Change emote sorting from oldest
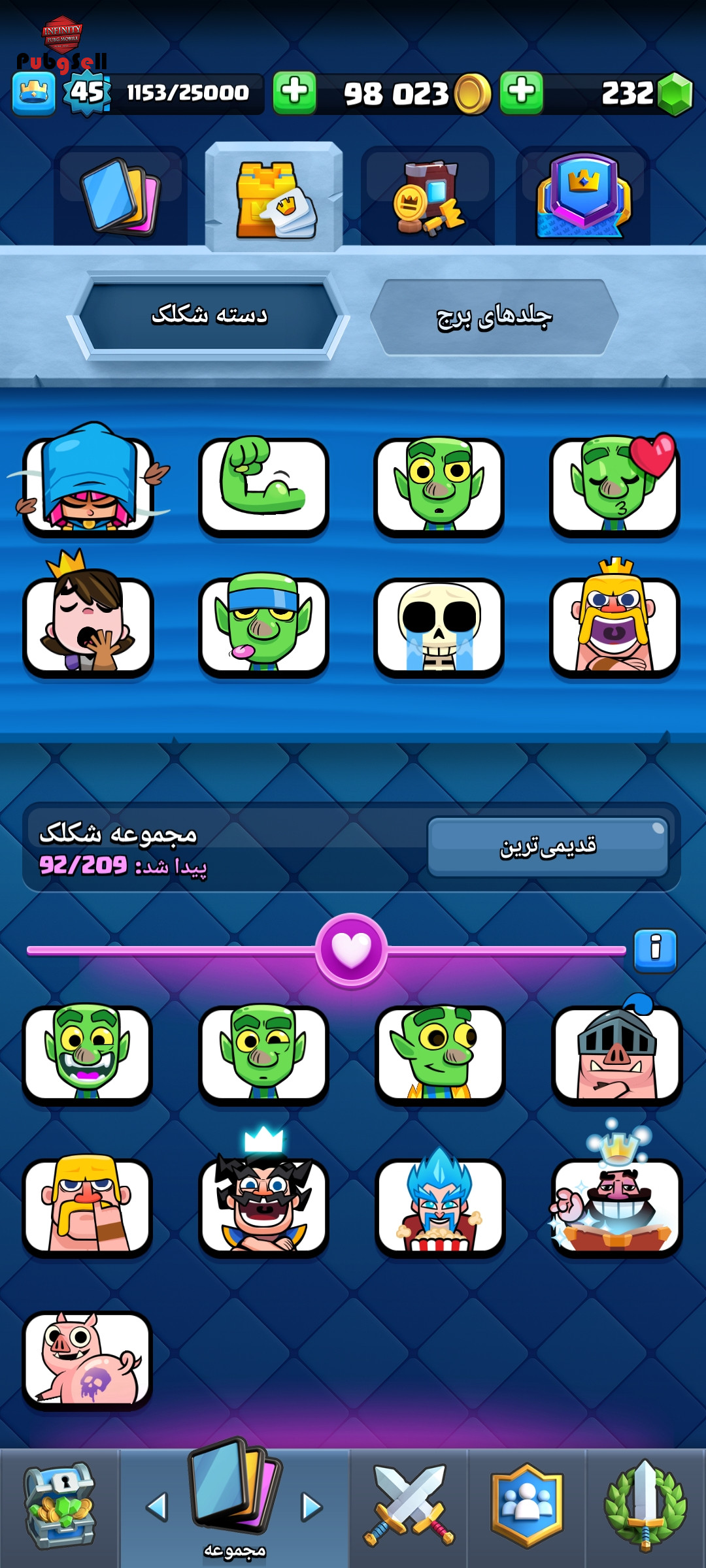This screenshot has width=706, height=1568. click(x=548, y=847)
